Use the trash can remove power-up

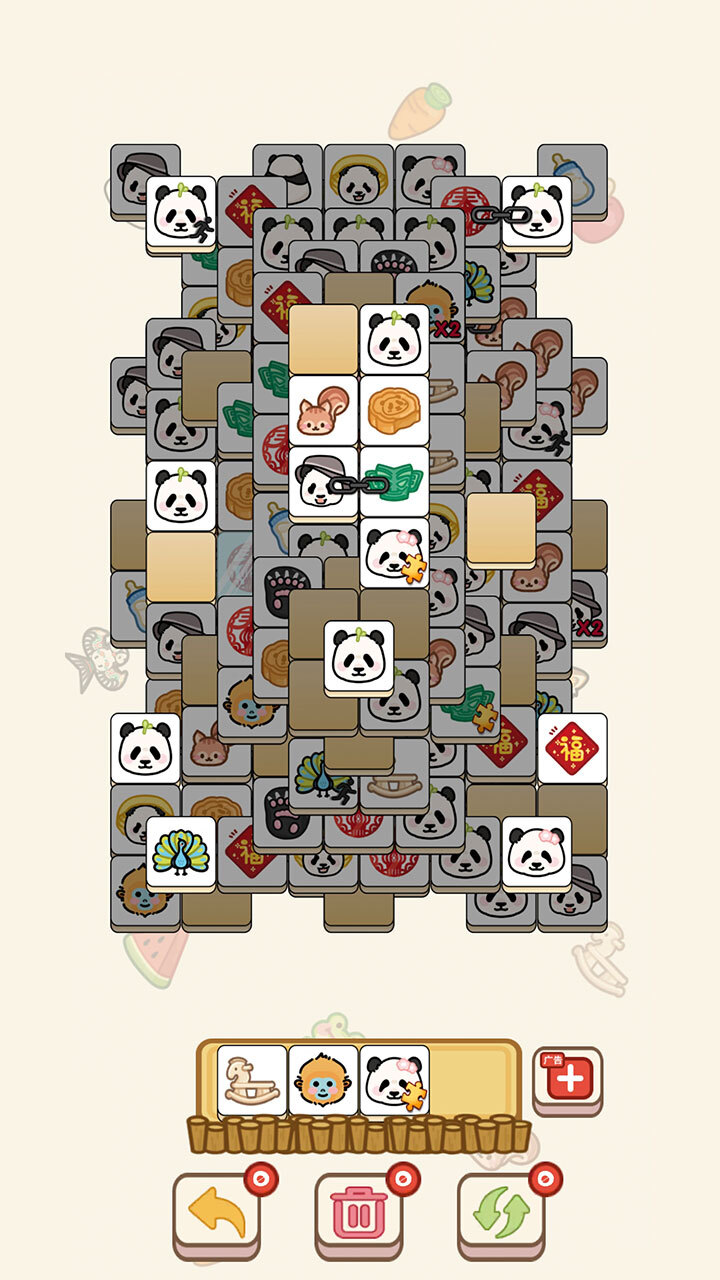click(x=358, y=1210)
